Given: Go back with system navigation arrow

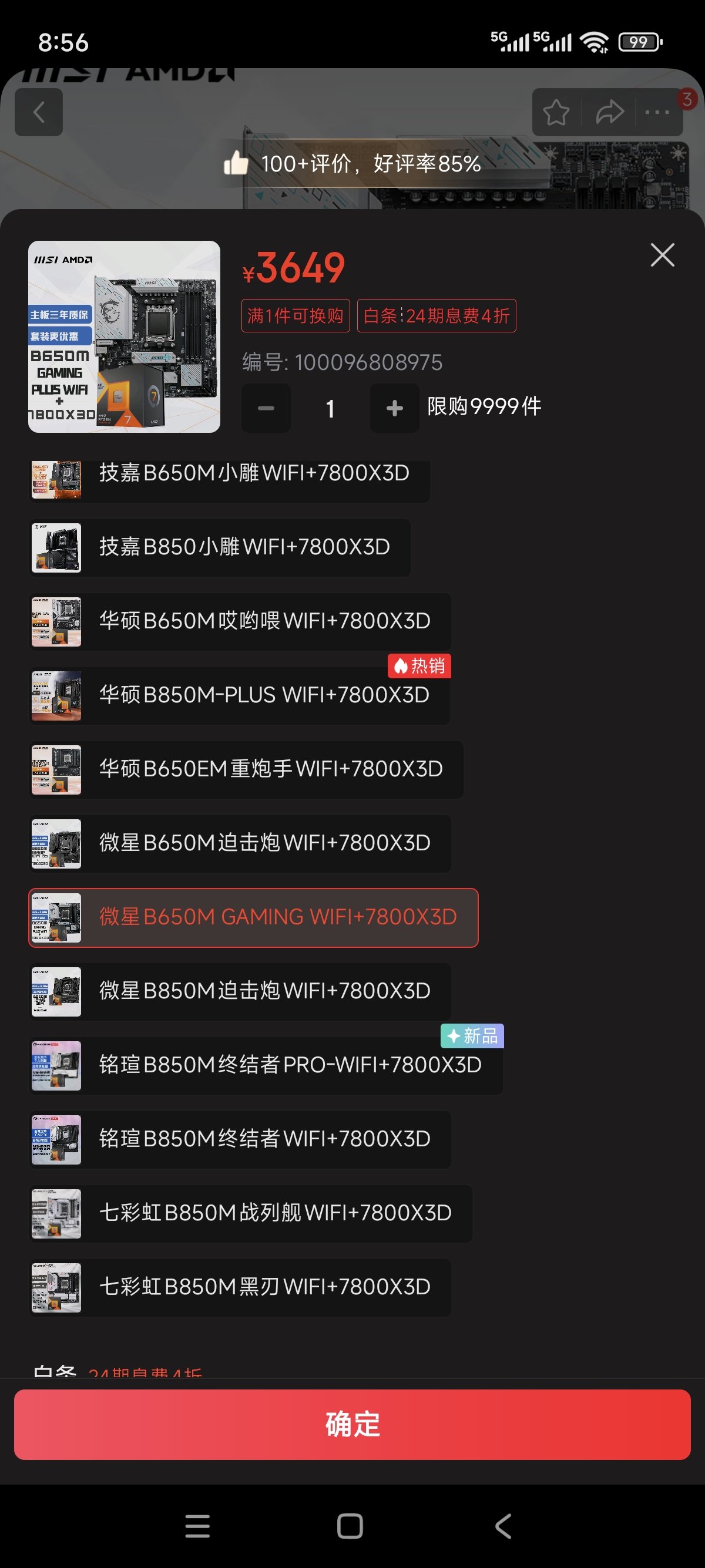Looking at the screenshot, I should (x=503, y=1526).
